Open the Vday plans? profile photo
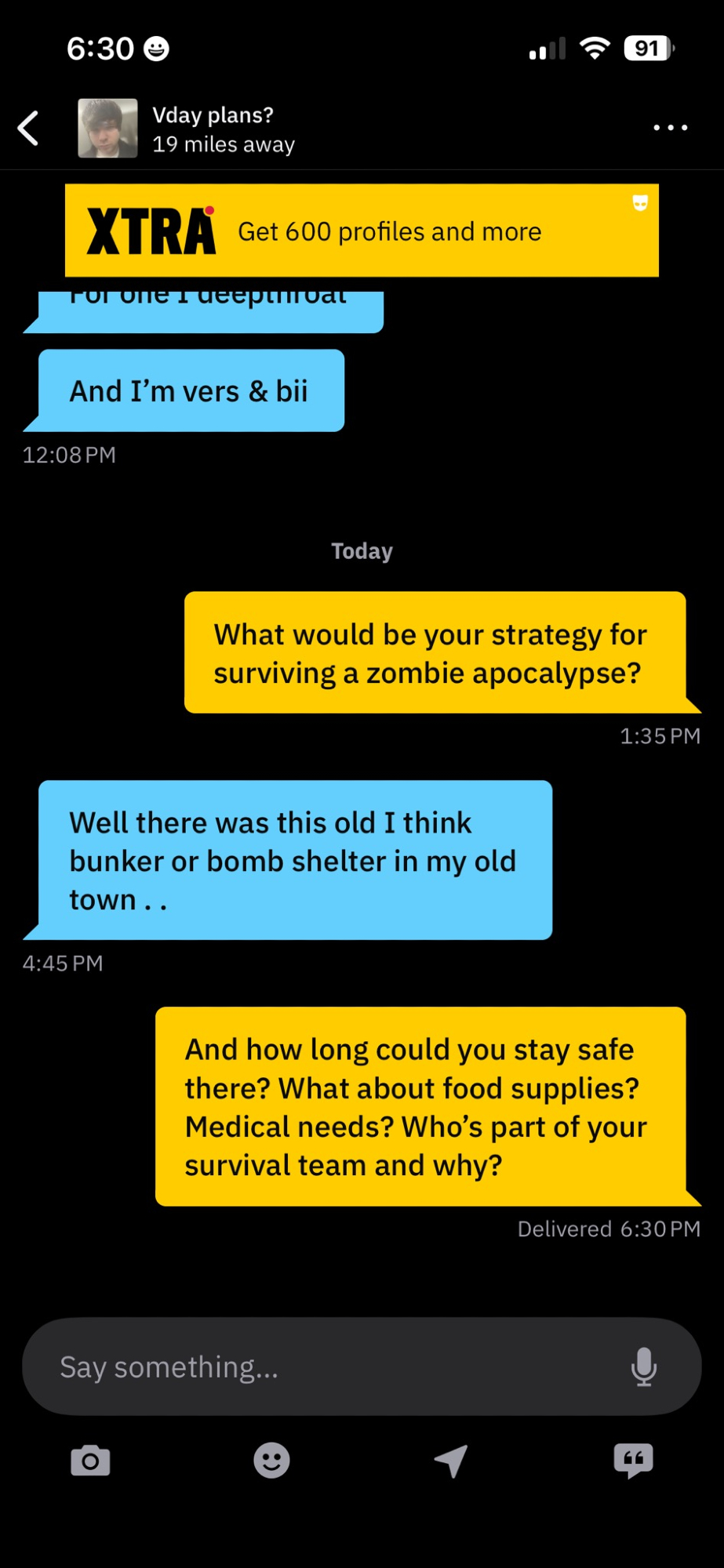Viewport: 724px width, 1568px height. [107, 129]
